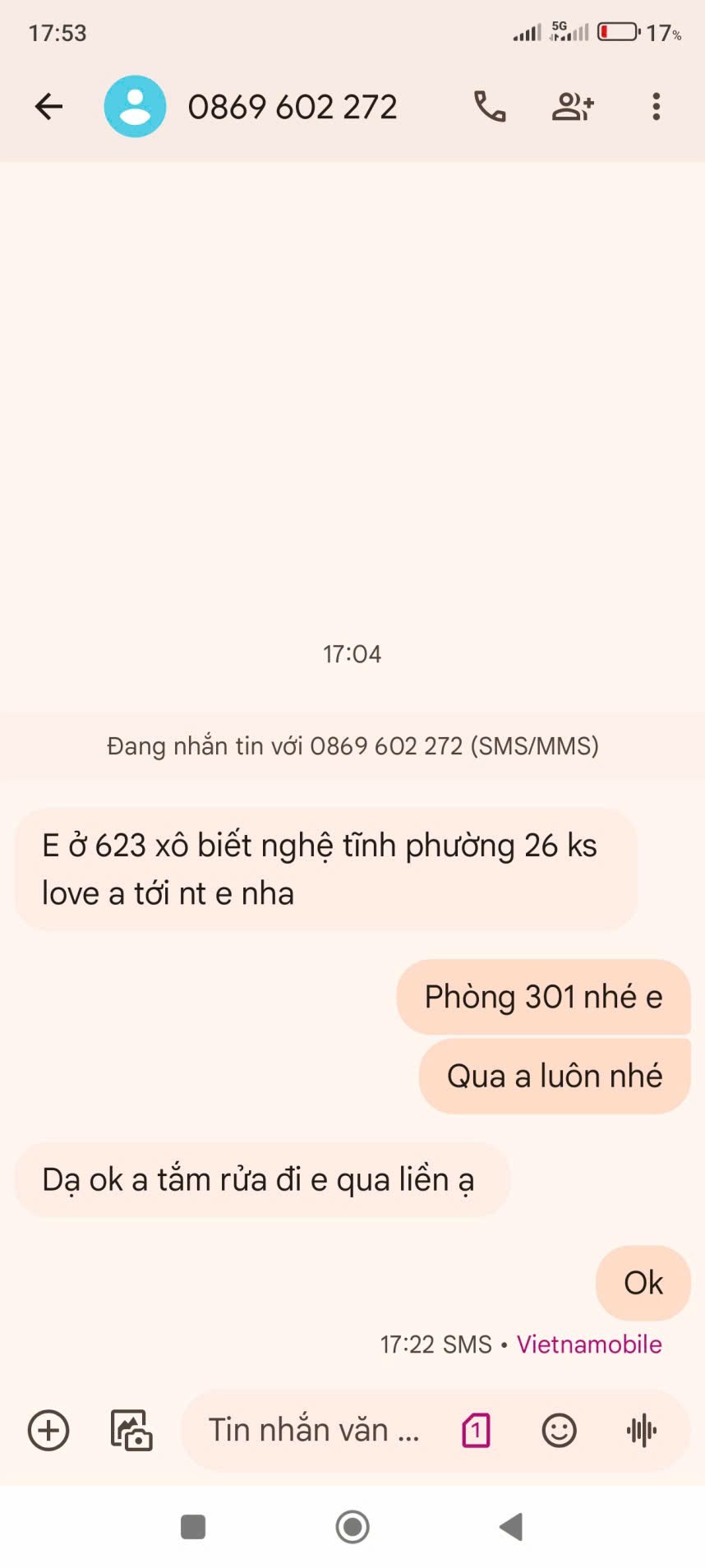
Task: Record a voice message
Action: pos(642,1431)
